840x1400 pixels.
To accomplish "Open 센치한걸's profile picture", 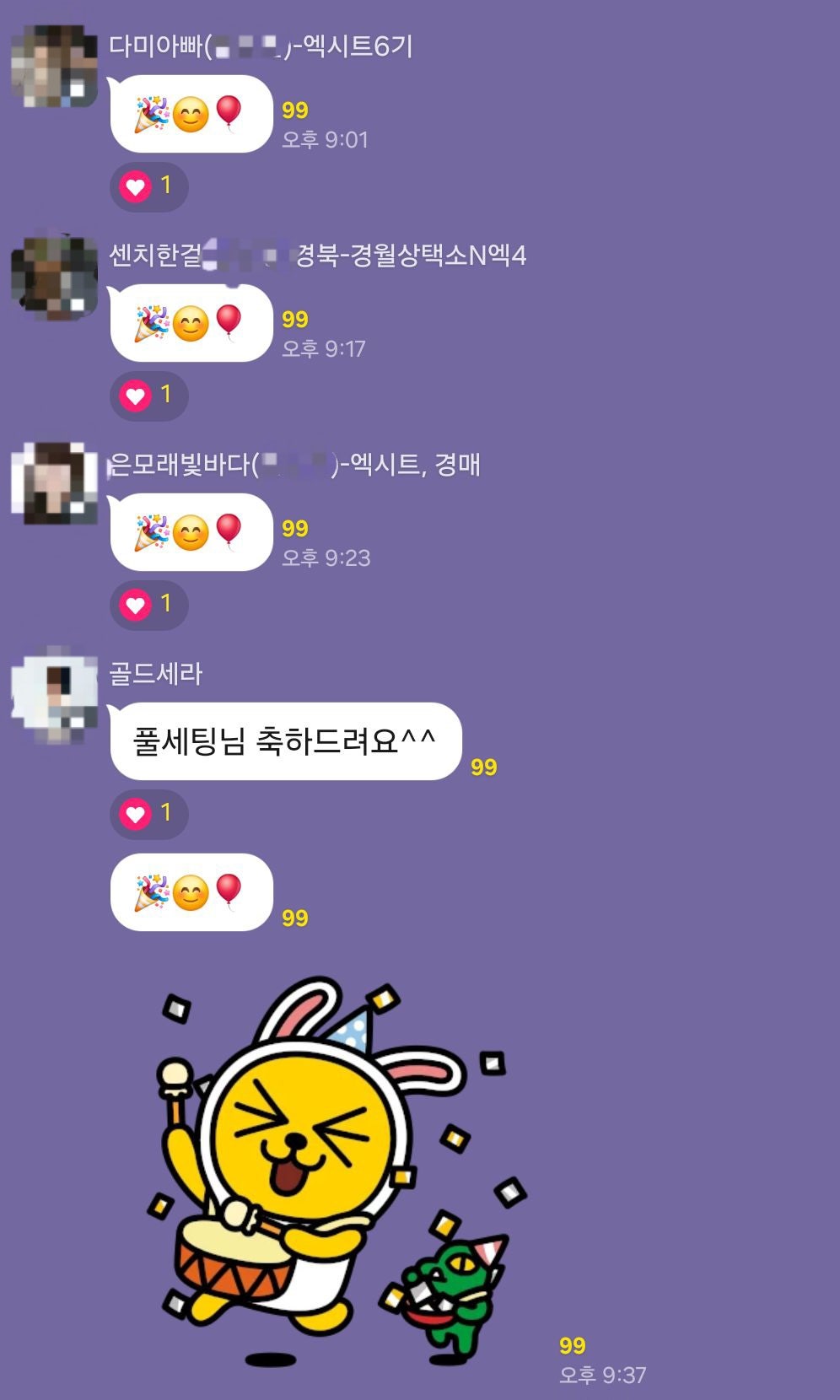I will 55,277.
